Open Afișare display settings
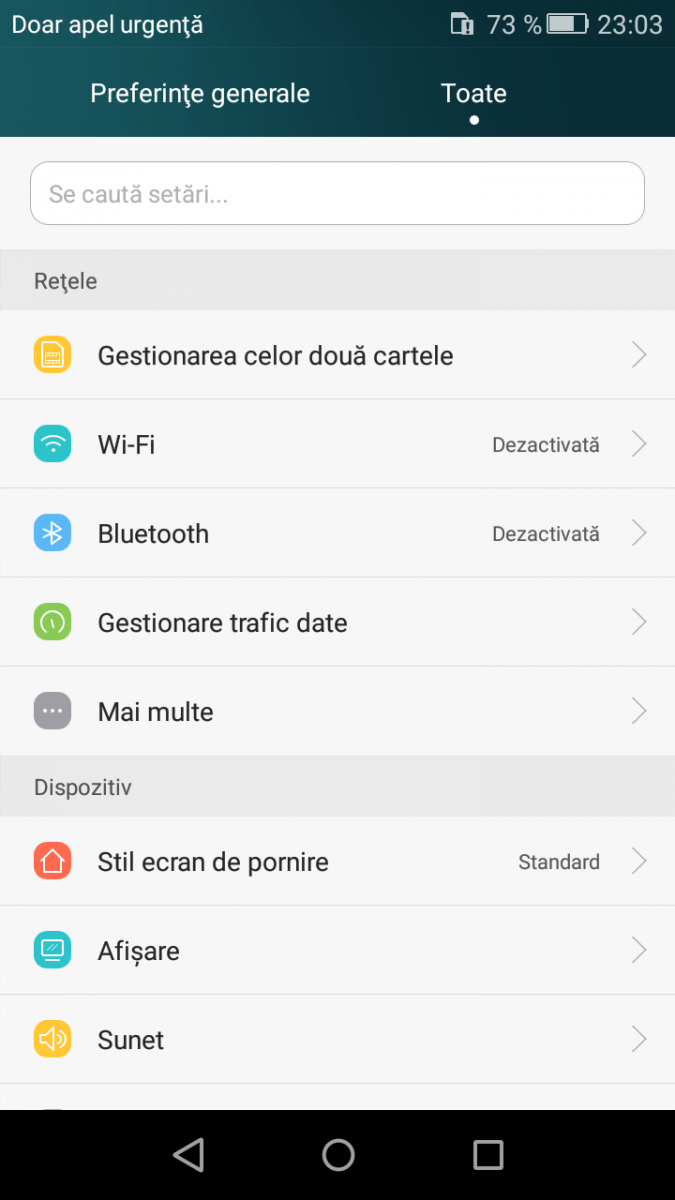This screenshot has height=1200, width=675. pyautogui.click(x=337, y=950)
